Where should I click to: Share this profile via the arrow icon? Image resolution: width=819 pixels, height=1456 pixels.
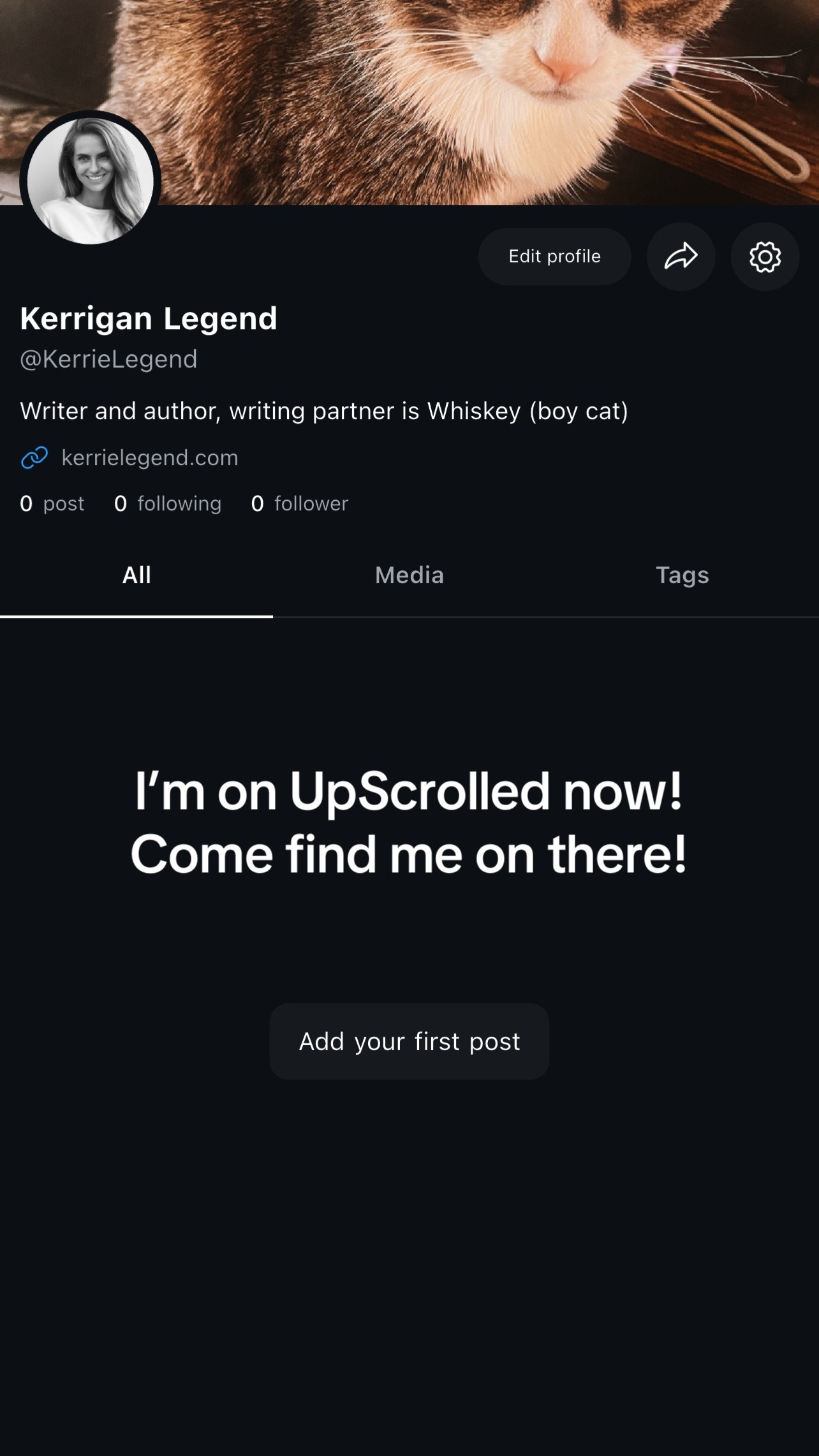[681, 256]
